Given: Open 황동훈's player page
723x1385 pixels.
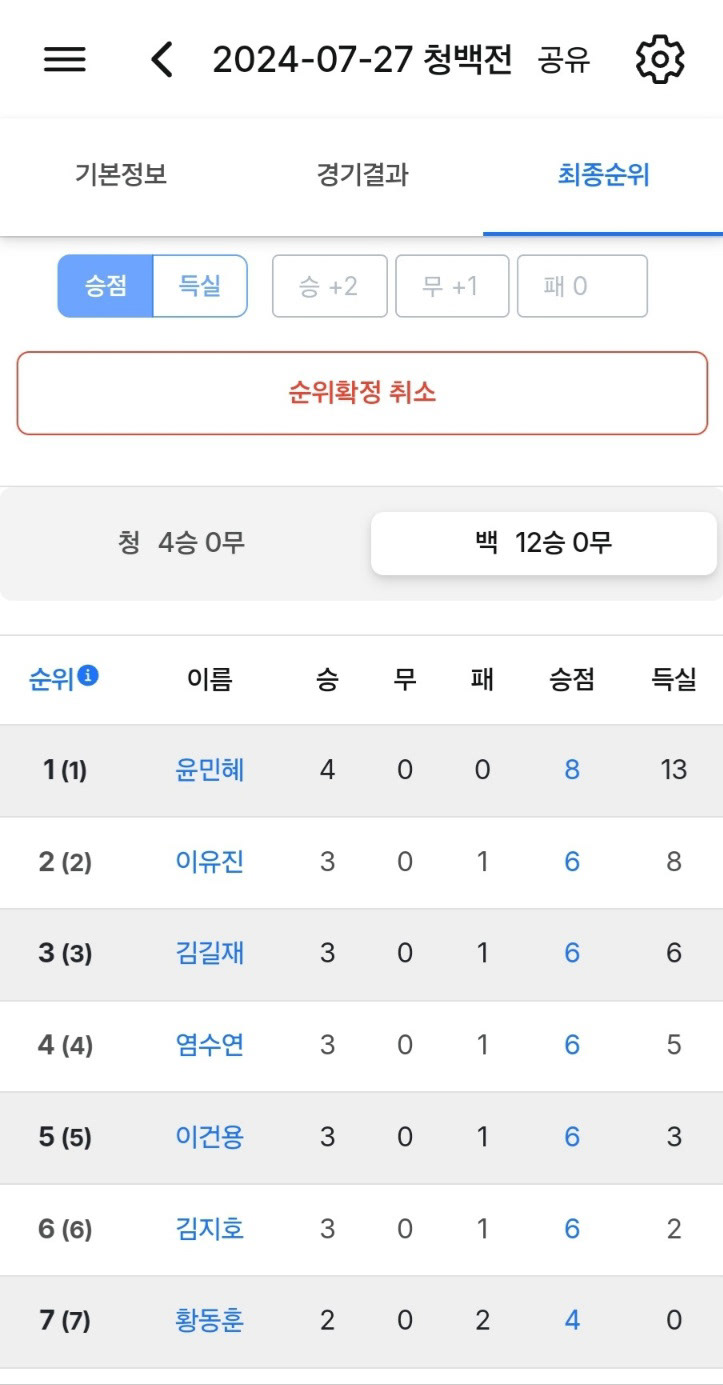Looking at the screenshot, I should [x=210, y=1321].
